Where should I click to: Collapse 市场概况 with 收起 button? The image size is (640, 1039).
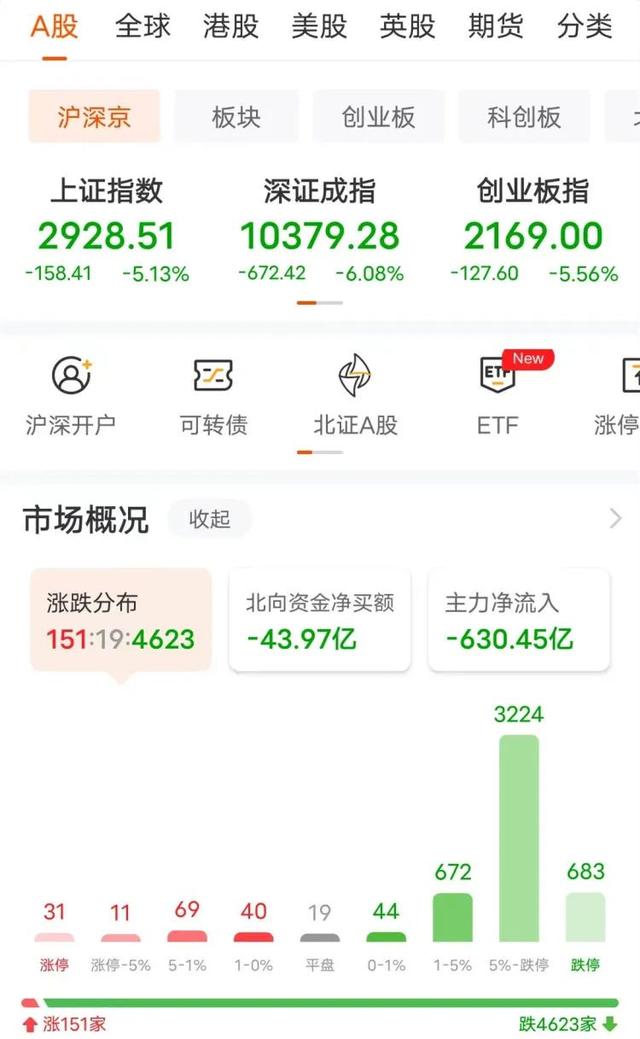pos(209,519)
